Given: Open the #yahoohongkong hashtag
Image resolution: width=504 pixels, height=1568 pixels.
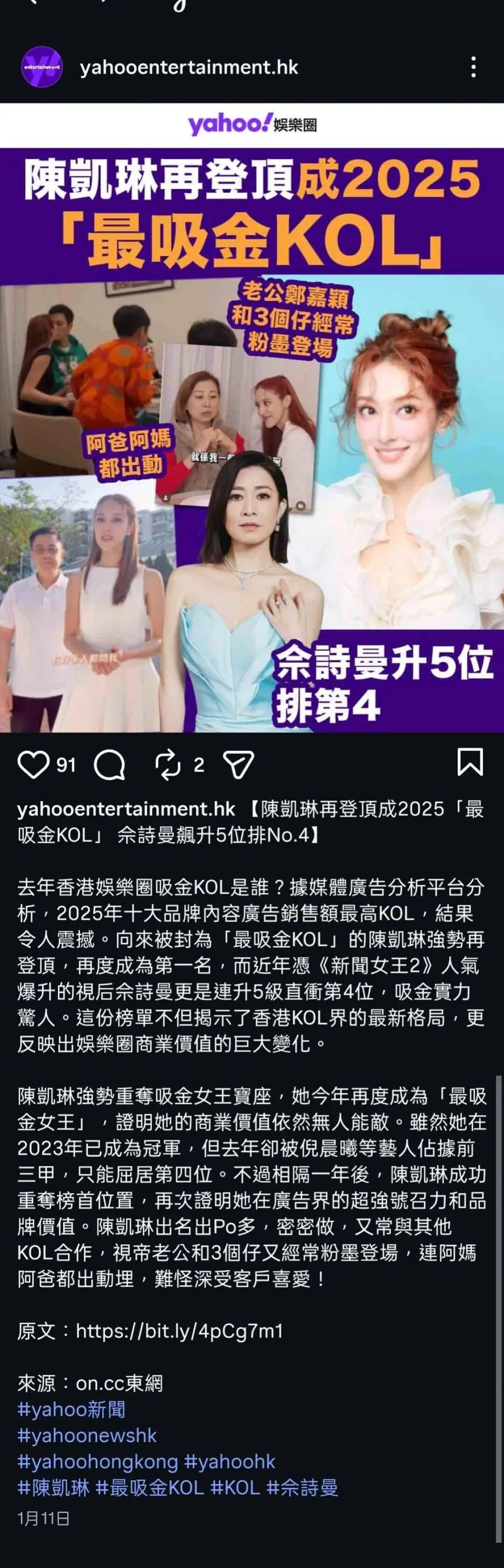Looking at the screenshot, I should pos(98,1461).
